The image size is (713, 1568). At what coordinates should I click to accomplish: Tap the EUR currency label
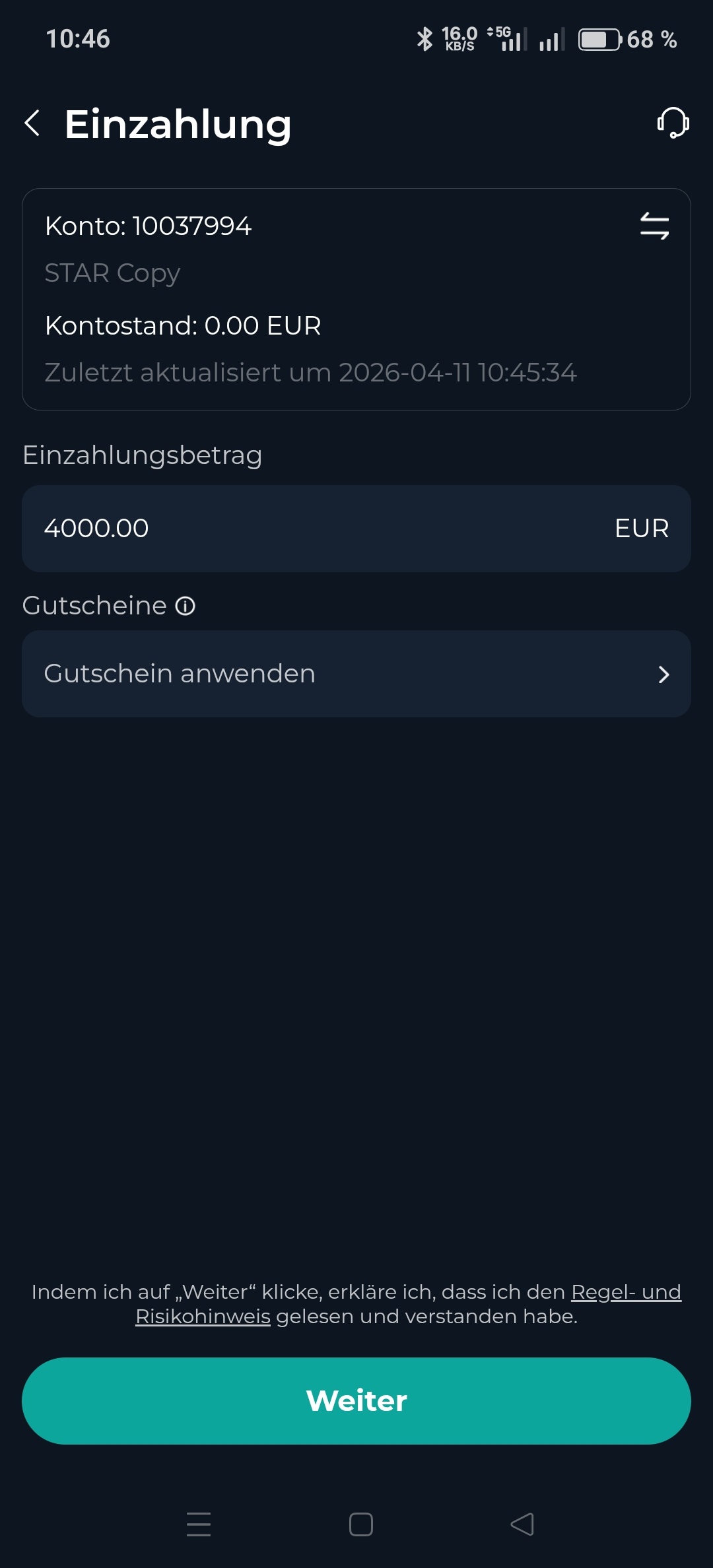641,528
